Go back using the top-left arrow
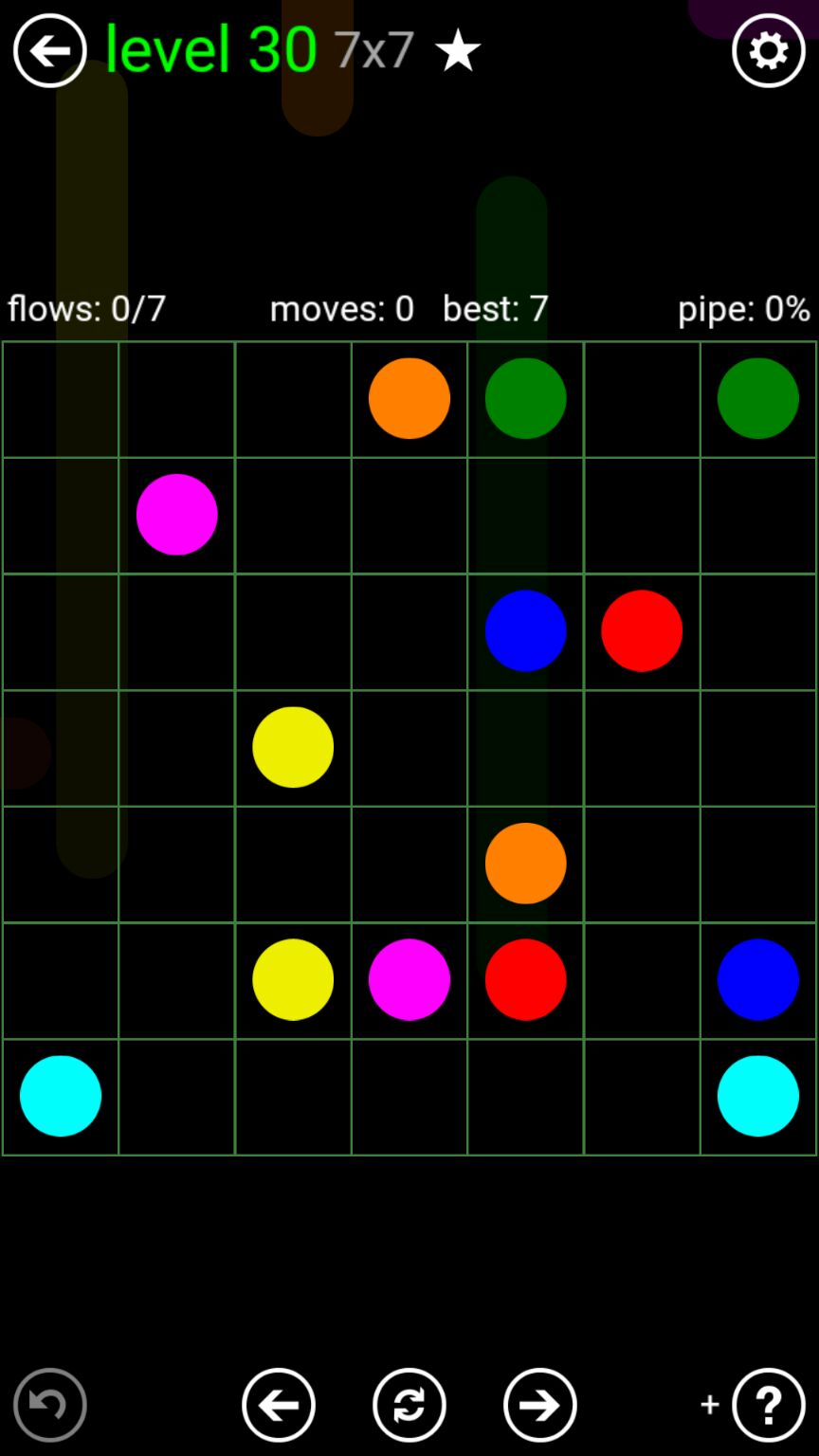Image resolution: width=819 pixels, height=1456 pixels. [x=49, y=50]
